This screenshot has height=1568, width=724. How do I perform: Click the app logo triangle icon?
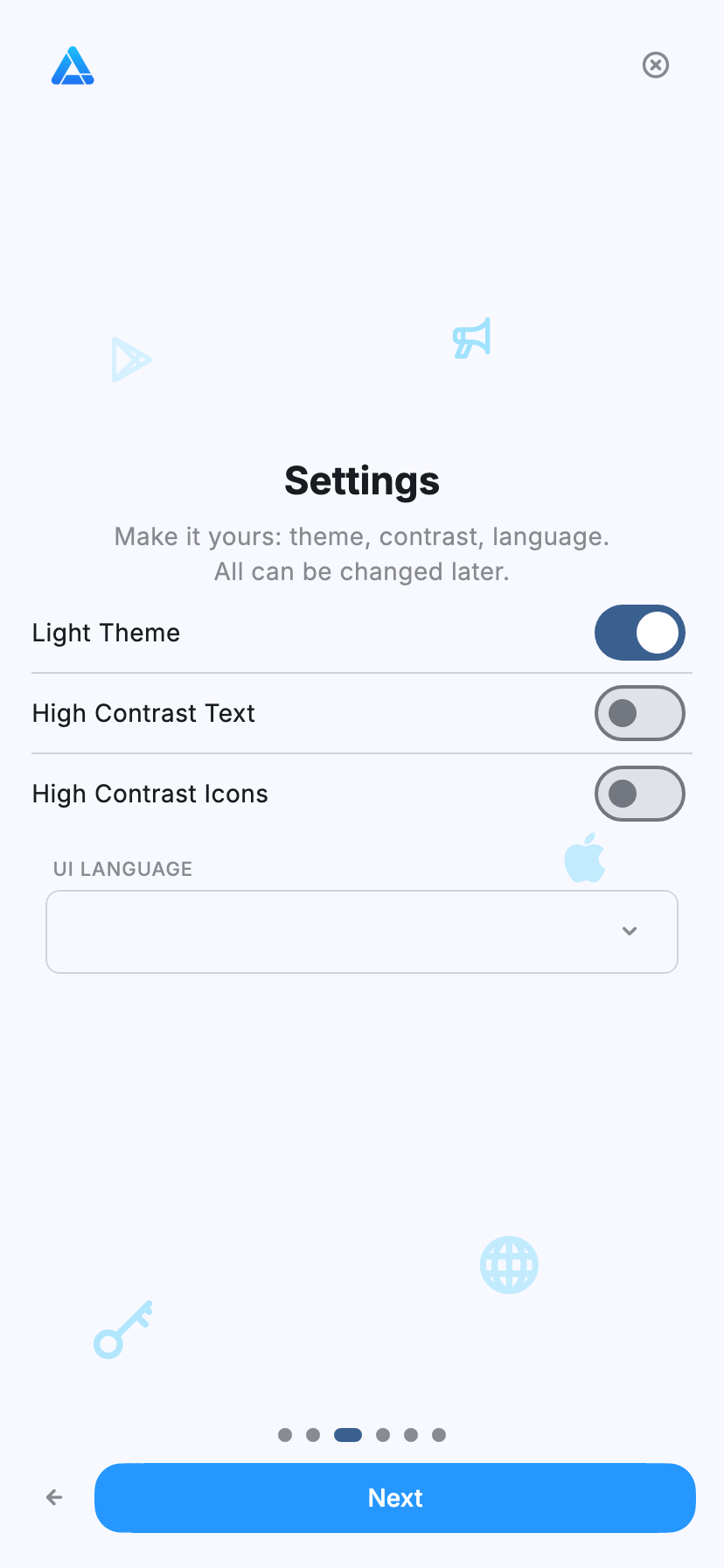[x=73, y=66]
